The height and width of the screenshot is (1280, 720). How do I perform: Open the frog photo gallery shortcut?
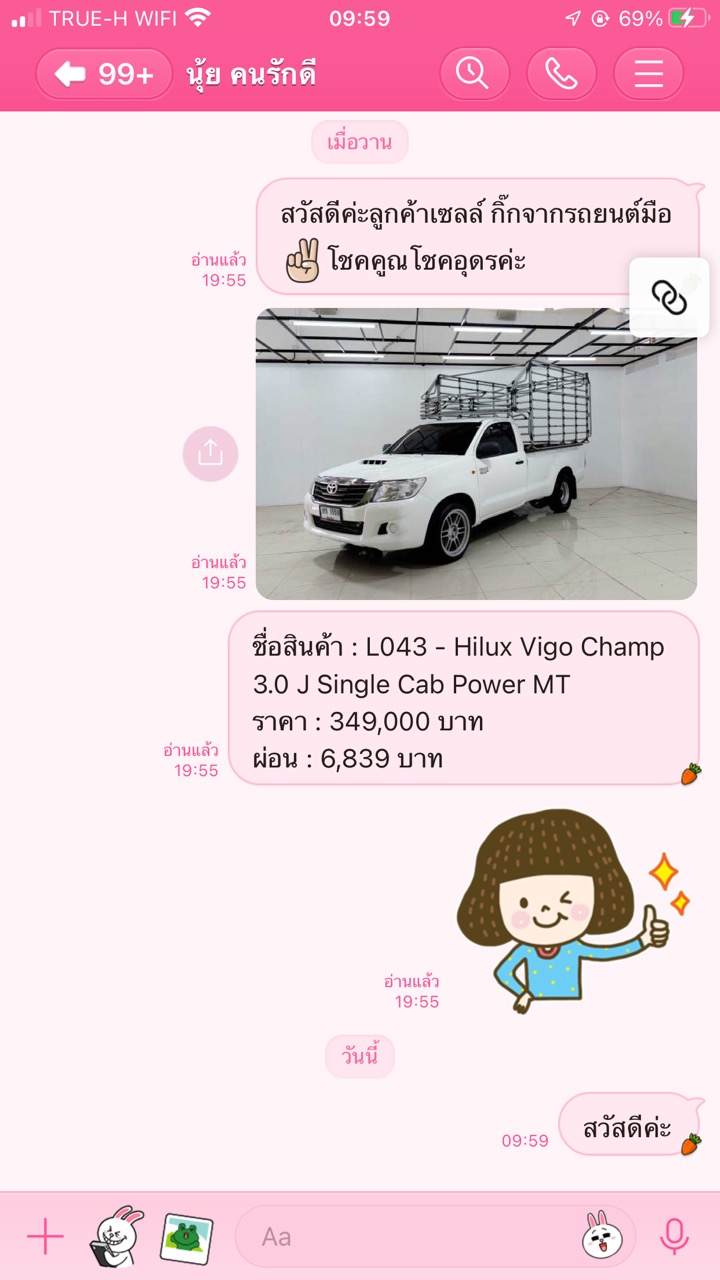point(187,1238)
